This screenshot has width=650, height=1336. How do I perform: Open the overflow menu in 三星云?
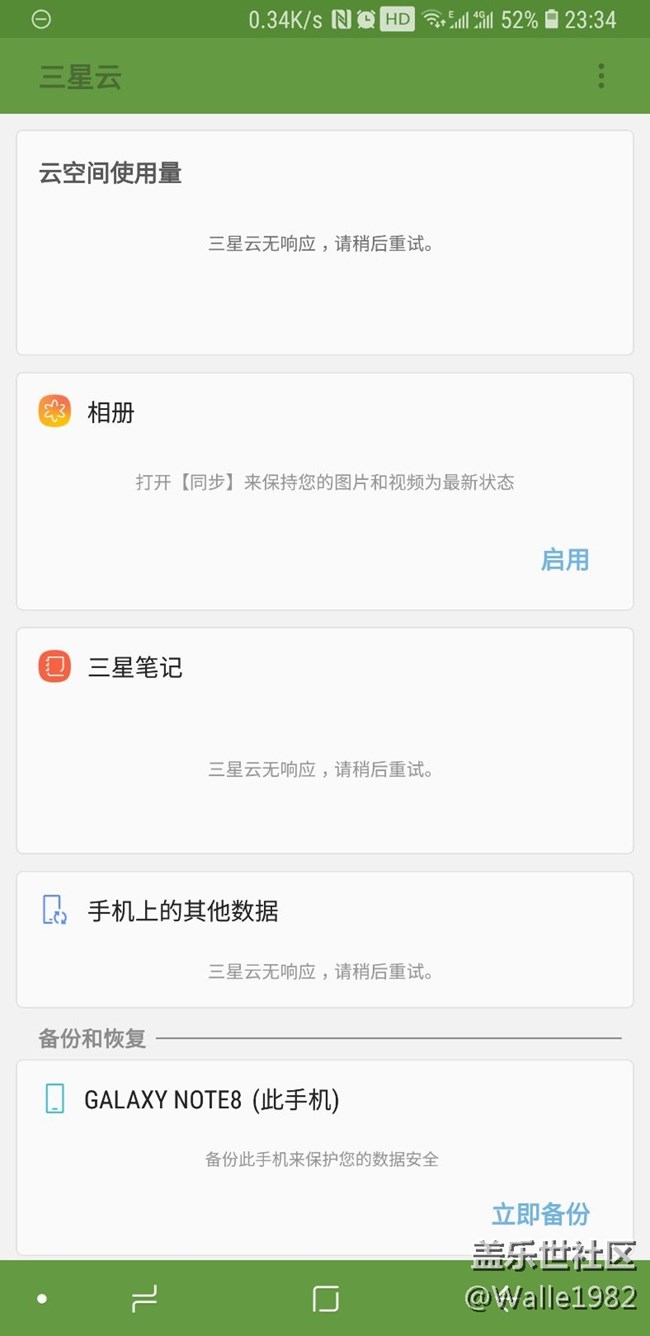tap(601, 76)
